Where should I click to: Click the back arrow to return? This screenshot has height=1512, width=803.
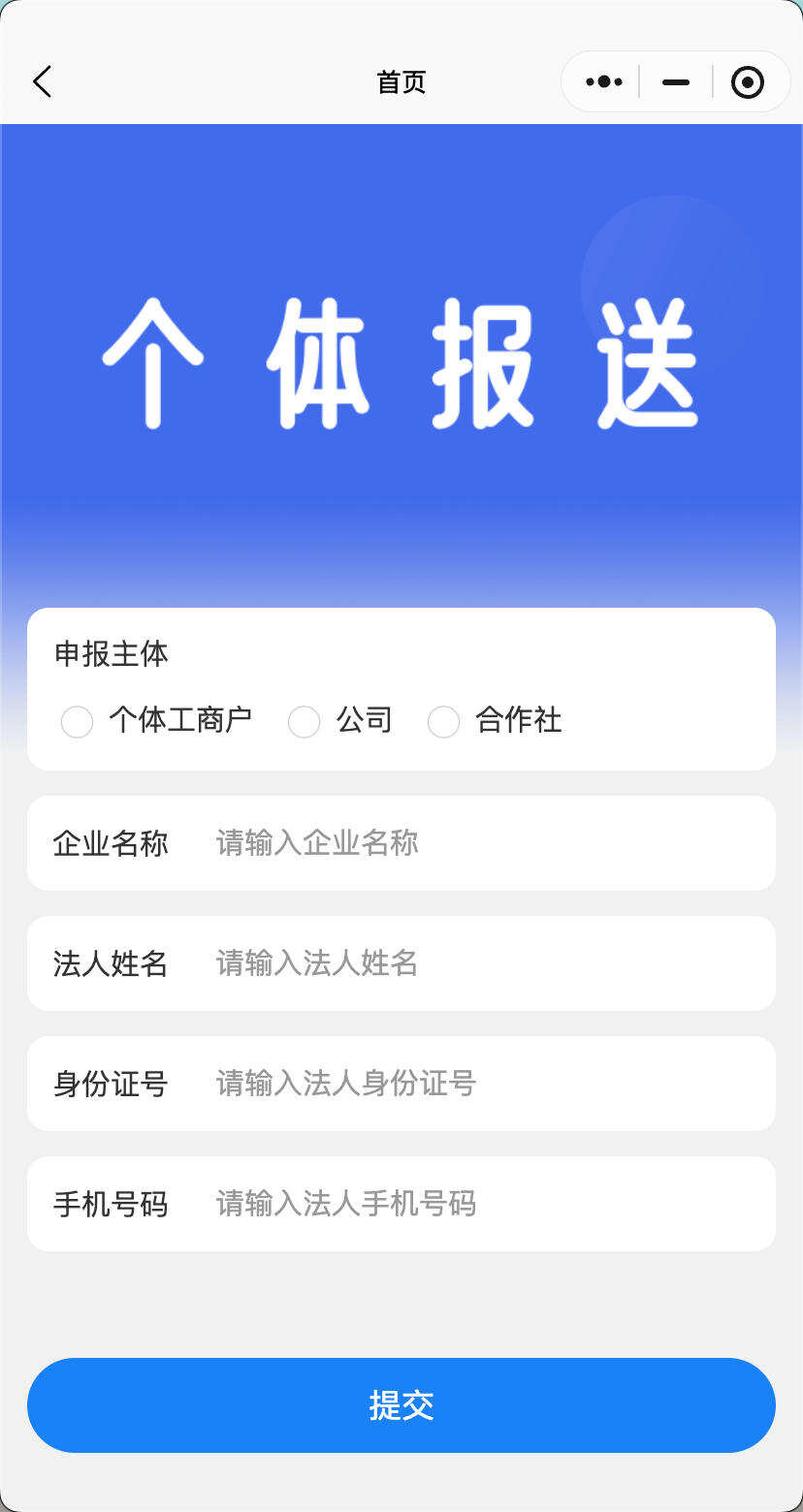[x=41, y=81]
